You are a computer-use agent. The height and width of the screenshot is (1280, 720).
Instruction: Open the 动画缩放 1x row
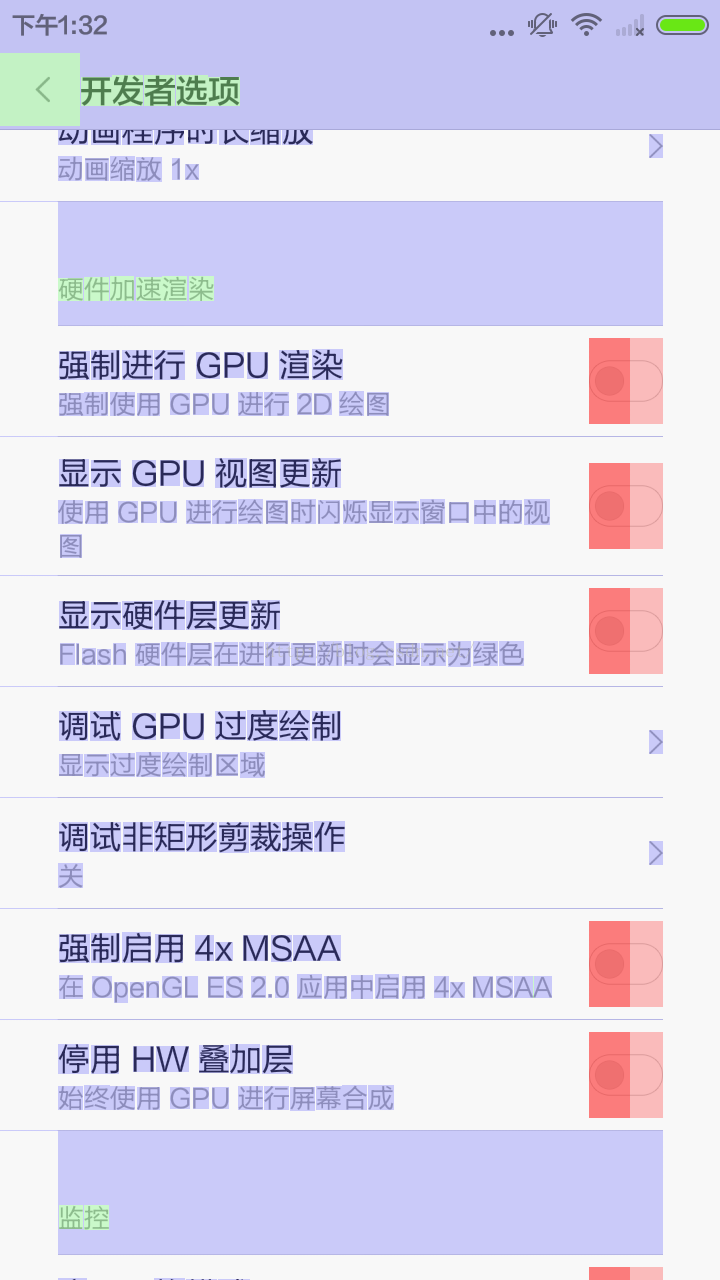pos(360,160)
